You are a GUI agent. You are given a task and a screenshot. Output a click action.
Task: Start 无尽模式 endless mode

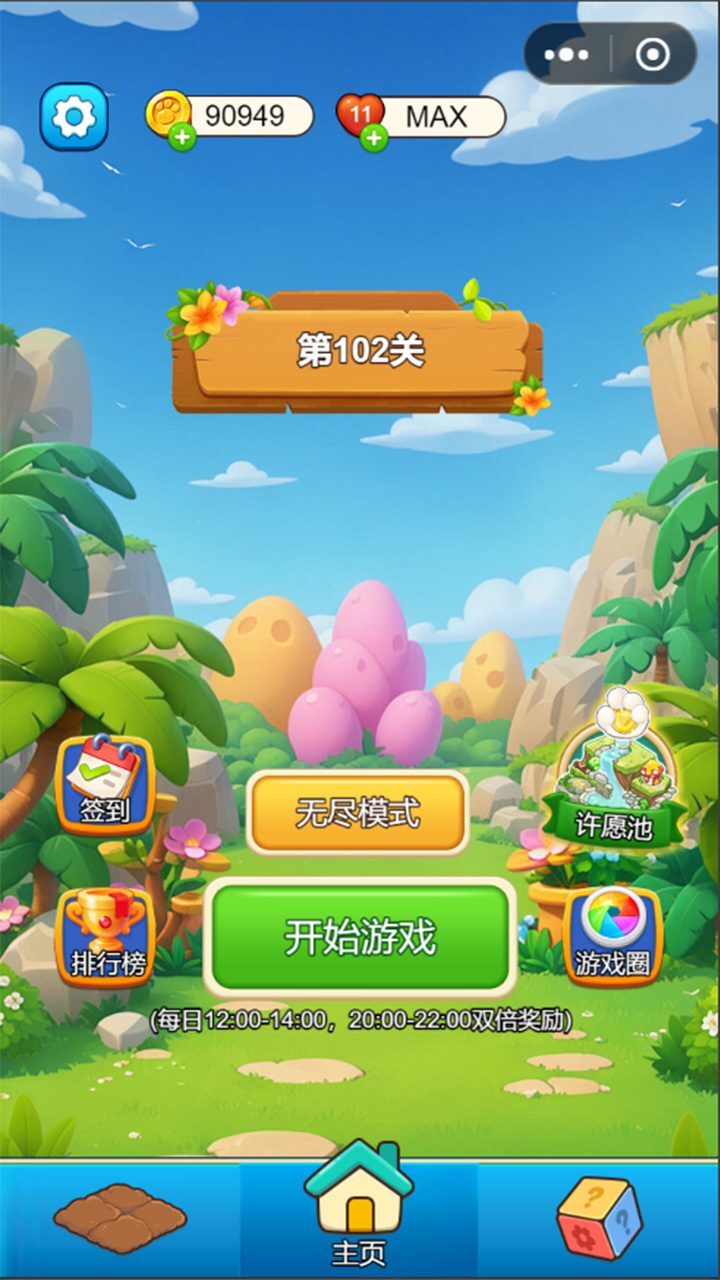pyautogui.click(x=357, y=812)
